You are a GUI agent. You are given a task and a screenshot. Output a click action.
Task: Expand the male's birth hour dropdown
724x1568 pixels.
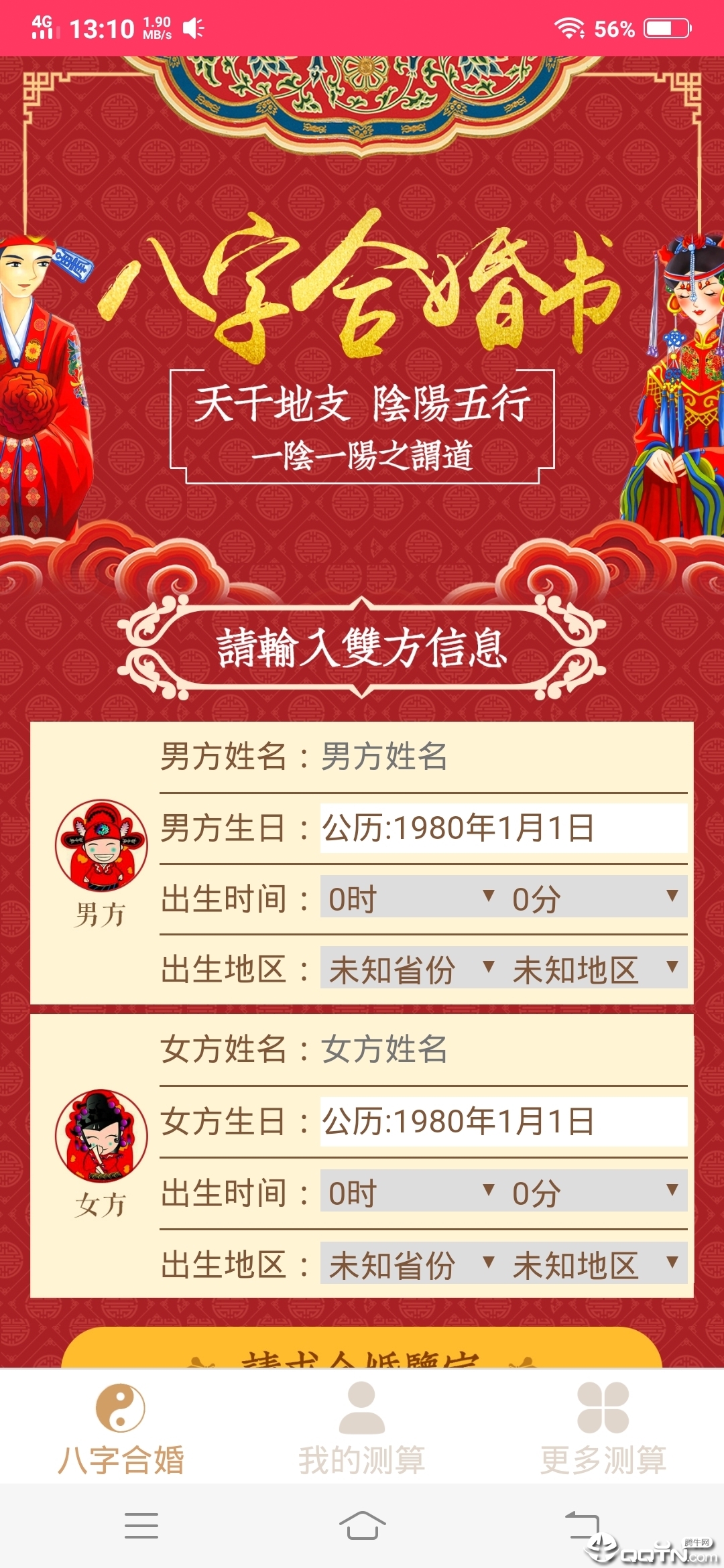click(412, 898)
